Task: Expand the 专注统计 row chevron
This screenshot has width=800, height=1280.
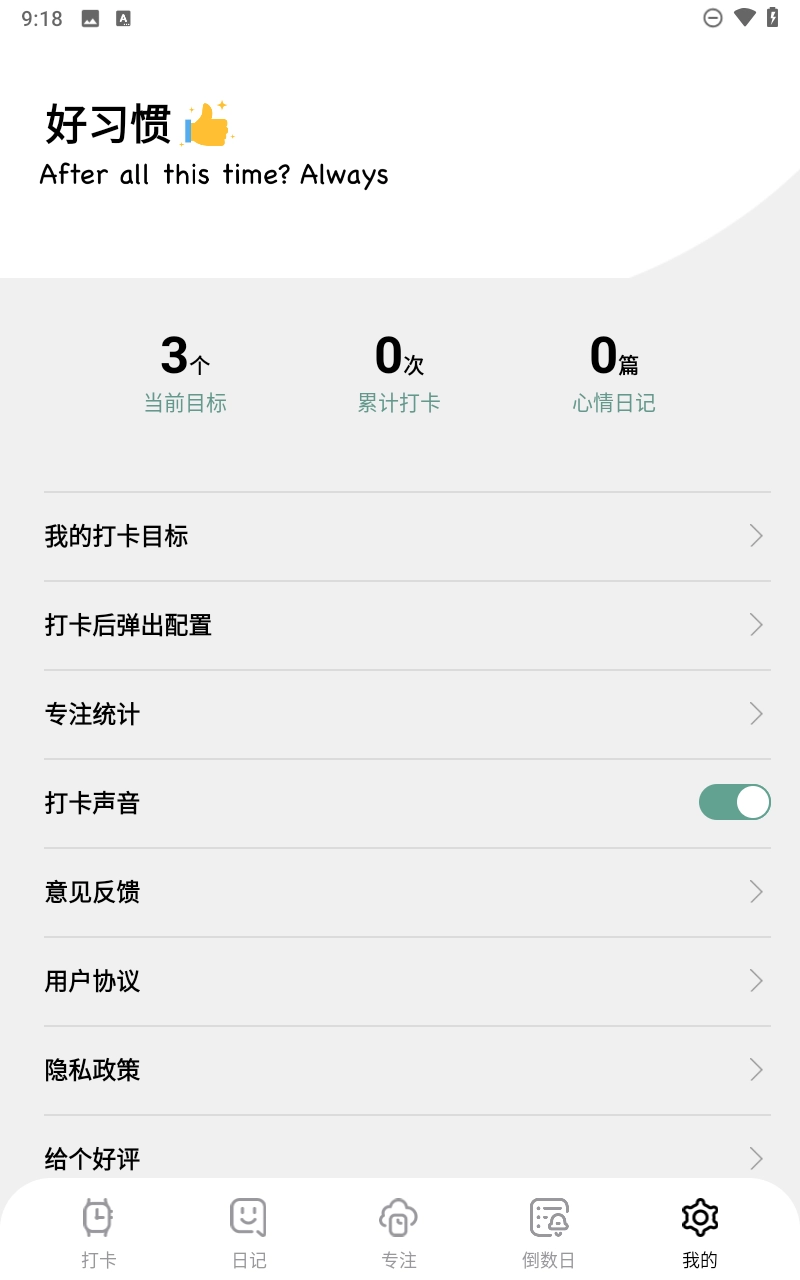Action: point(757,714)
